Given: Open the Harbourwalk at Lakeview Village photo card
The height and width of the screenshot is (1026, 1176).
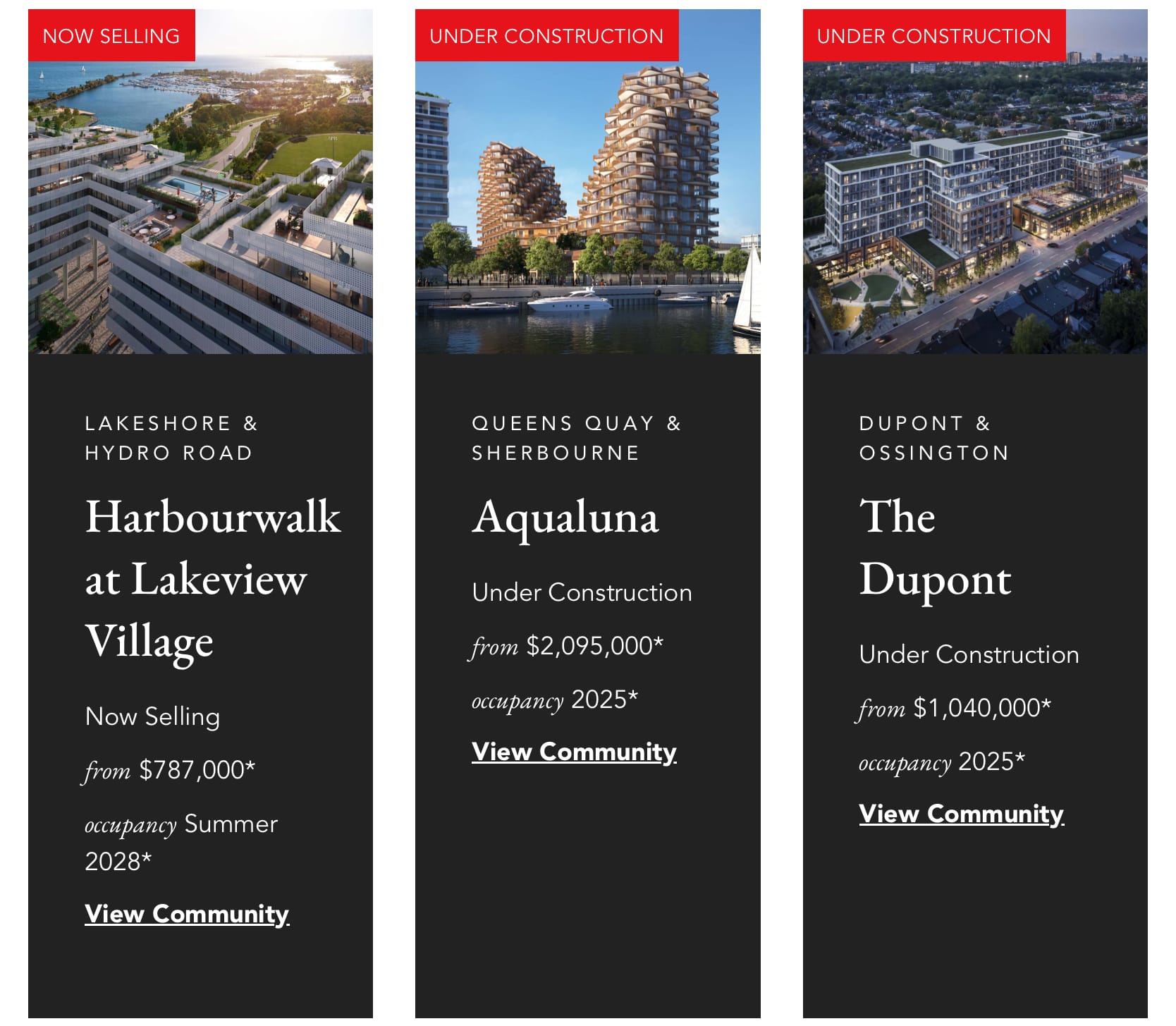Looking at the screenshot, I should [x=200, y=204].
